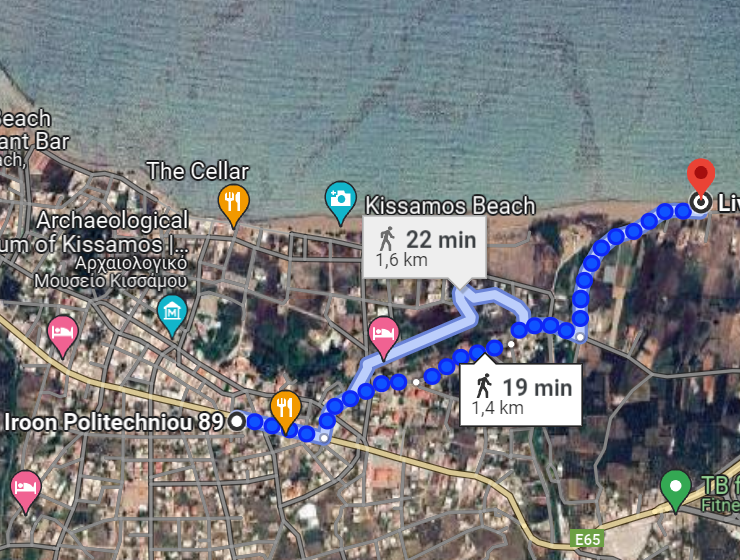Open the Kissamos Beach photo pin
Viewport: 740px width, 560px height.
pyautogui.click(x=340, y=198)
